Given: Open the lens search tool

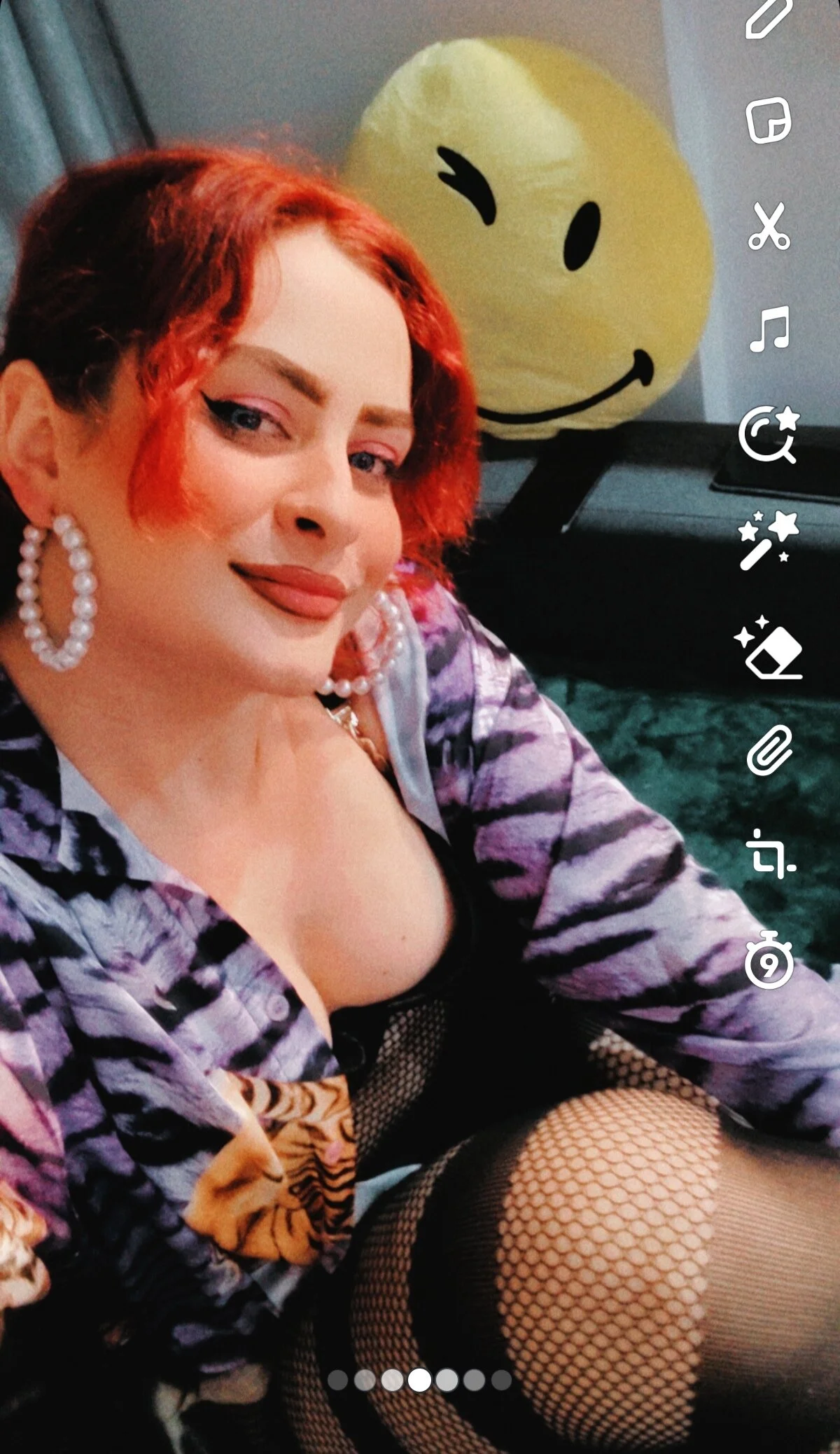Looking at the screenshot, I should [x=769, y=434].
